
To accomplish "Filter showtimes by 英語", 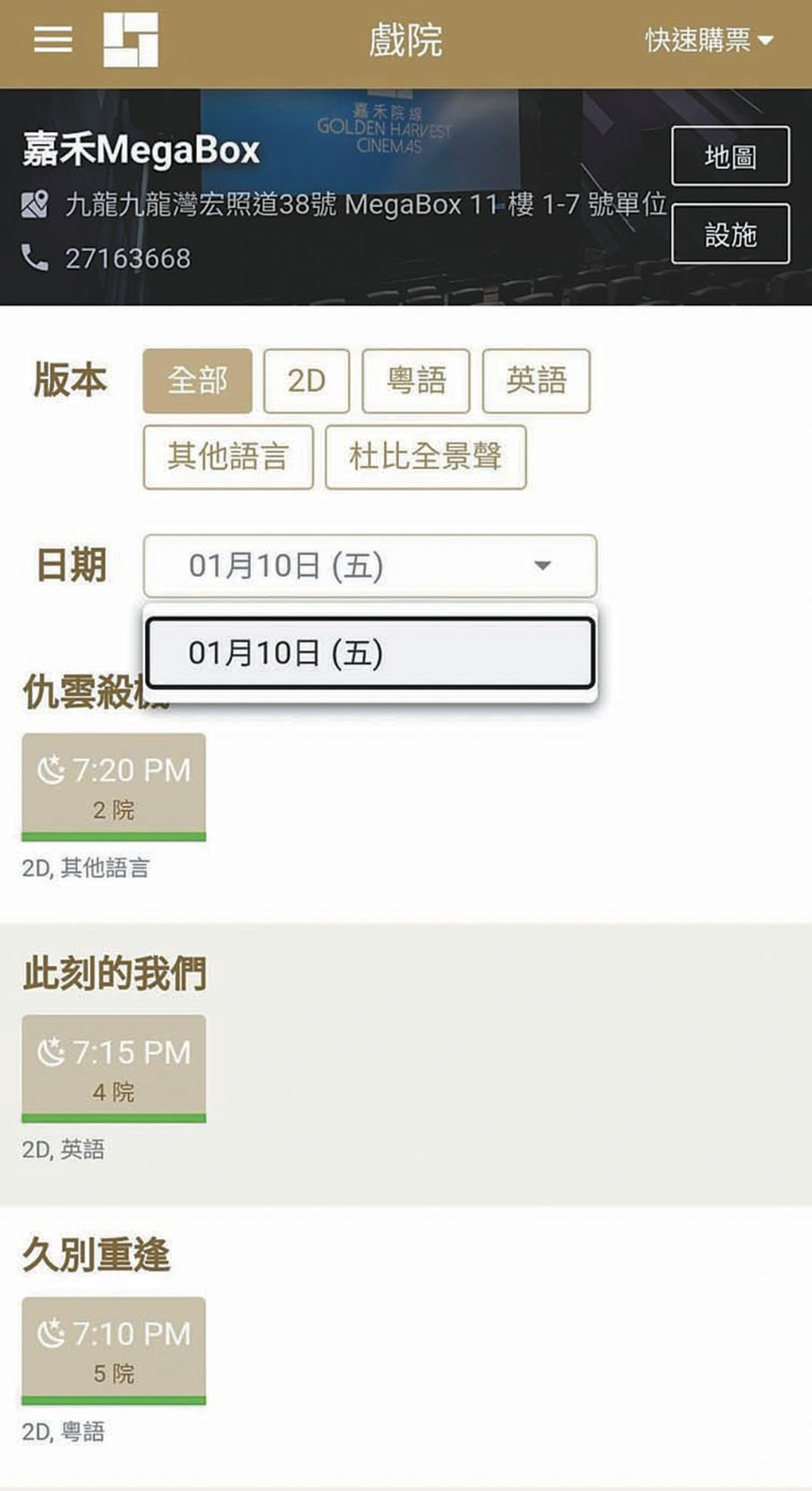I will [535, 381].
